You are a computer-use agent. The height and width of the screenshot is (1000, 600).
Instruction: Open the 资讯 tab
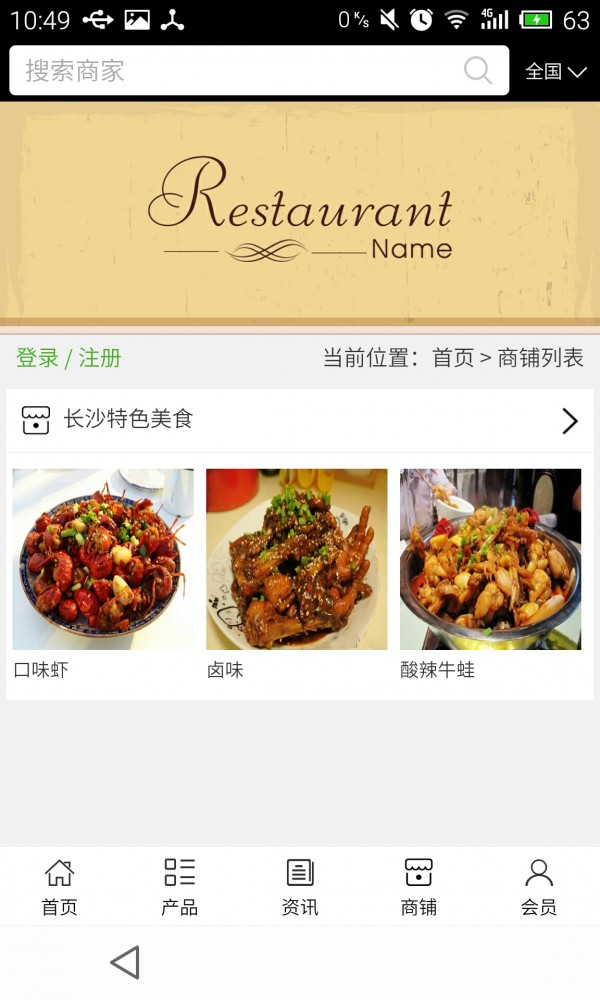click(300, 887)
